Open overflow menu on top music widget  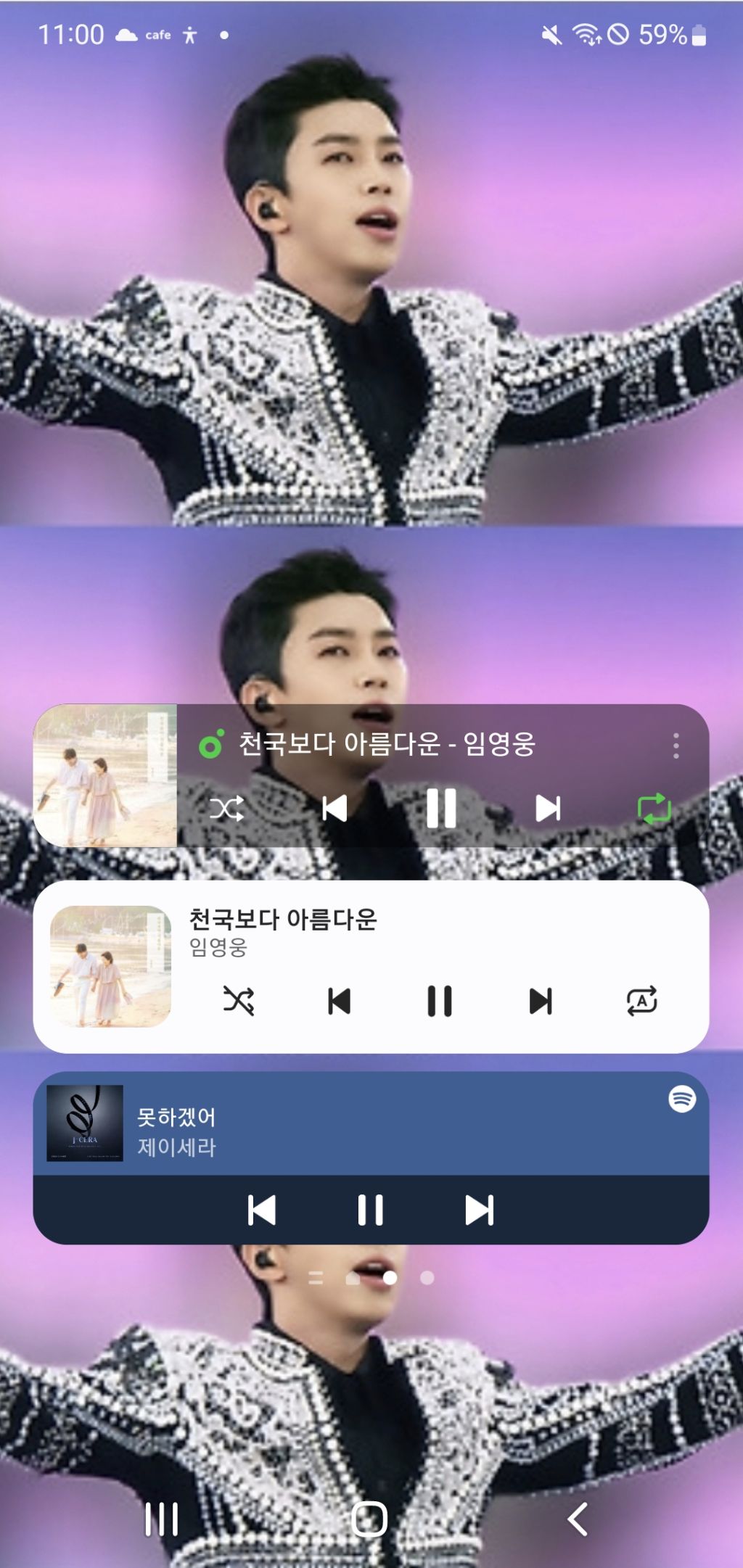click(676, 746)
